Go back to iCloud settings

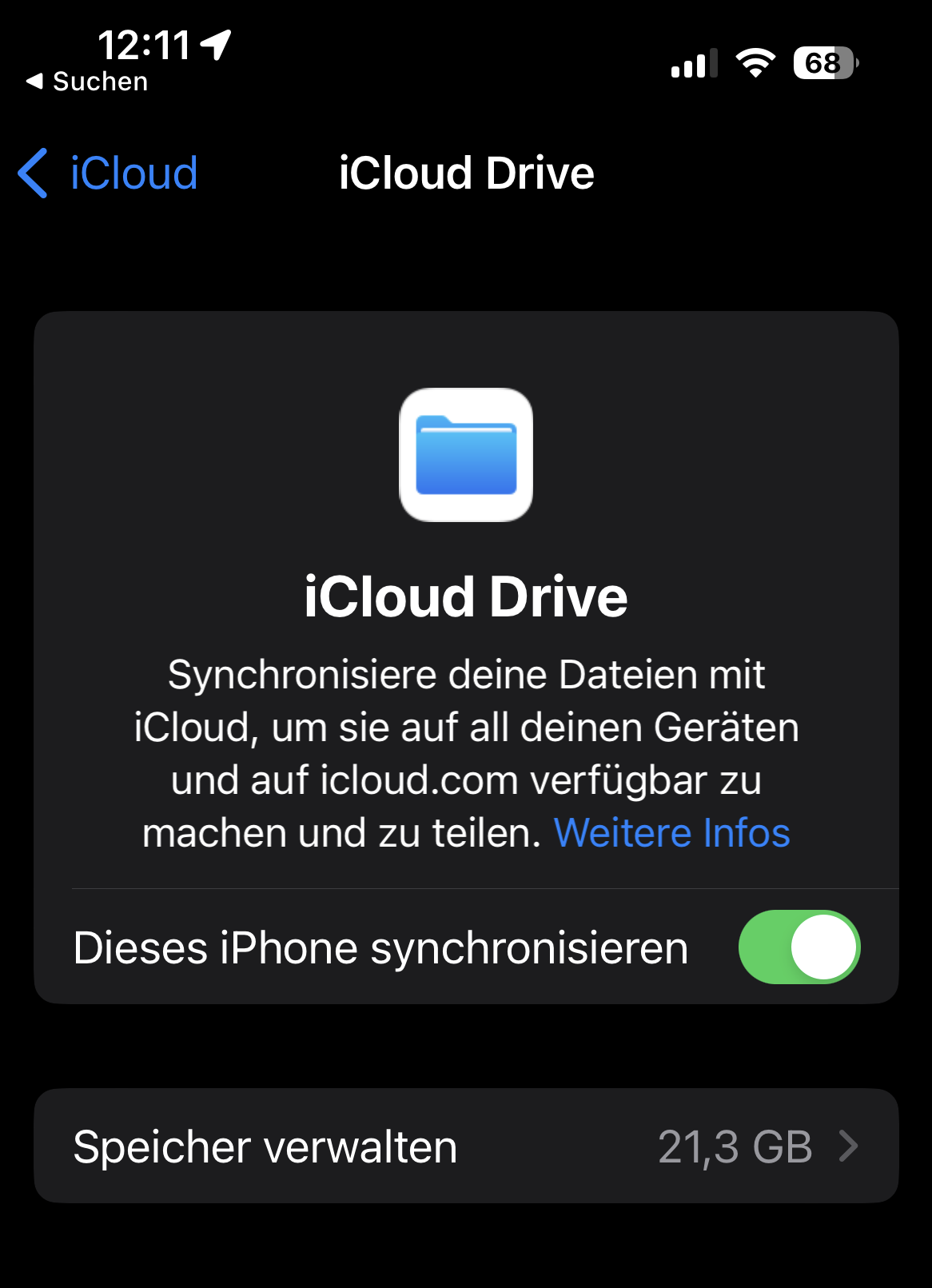[x=108, y=173]
